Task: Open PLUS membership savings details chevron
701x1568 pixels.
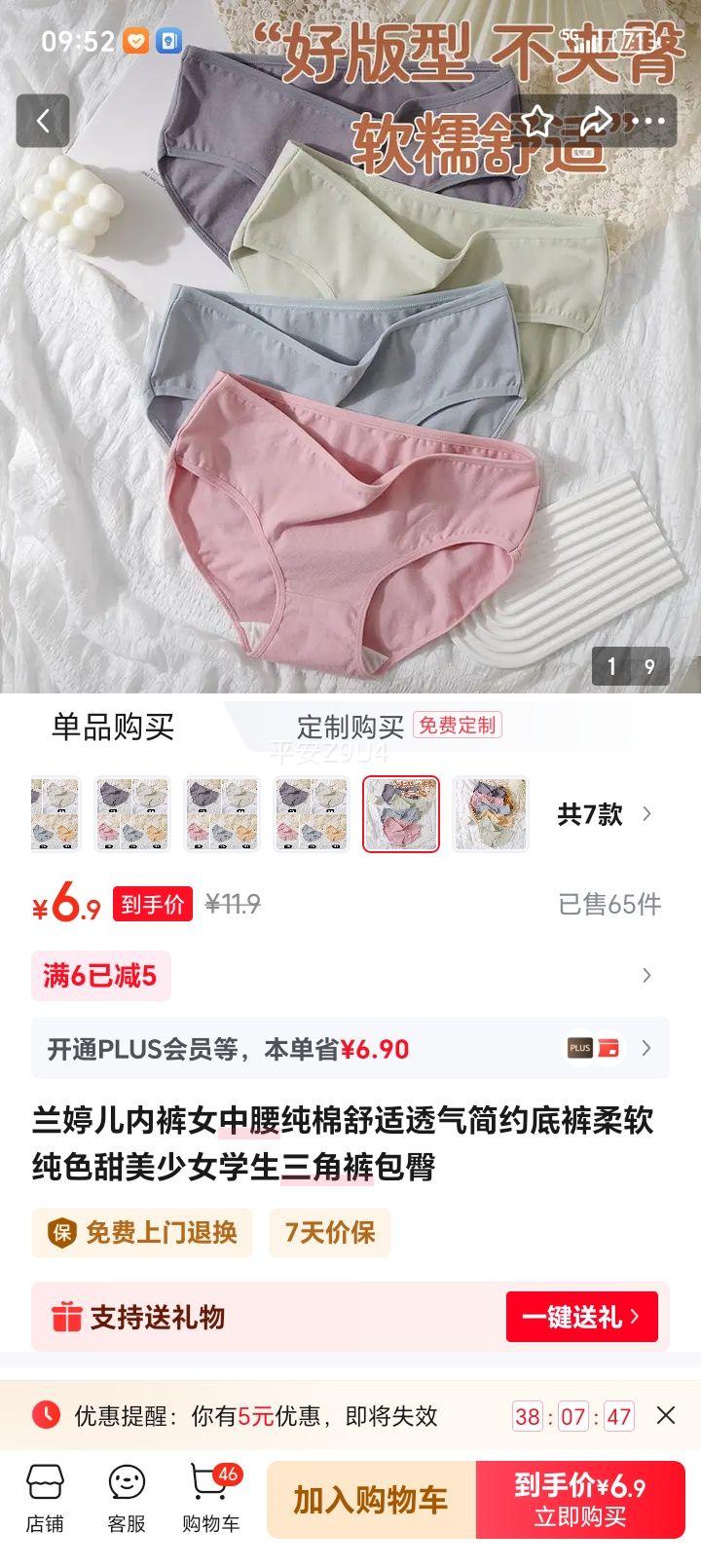Action: [x=646, y=1049]
